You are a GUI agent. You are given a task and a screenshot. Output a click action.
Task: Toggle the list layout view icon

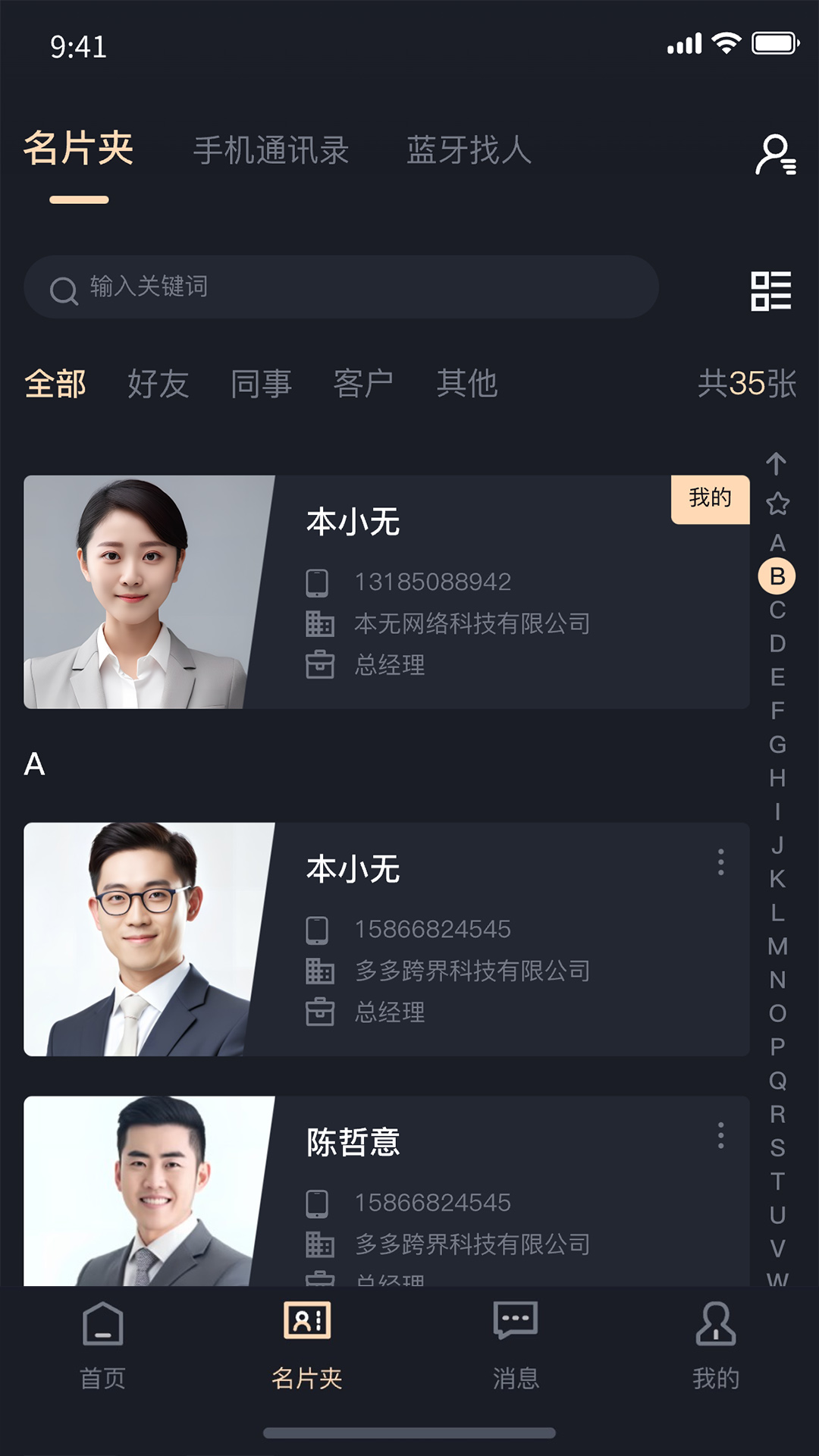(x=770, y=291)
